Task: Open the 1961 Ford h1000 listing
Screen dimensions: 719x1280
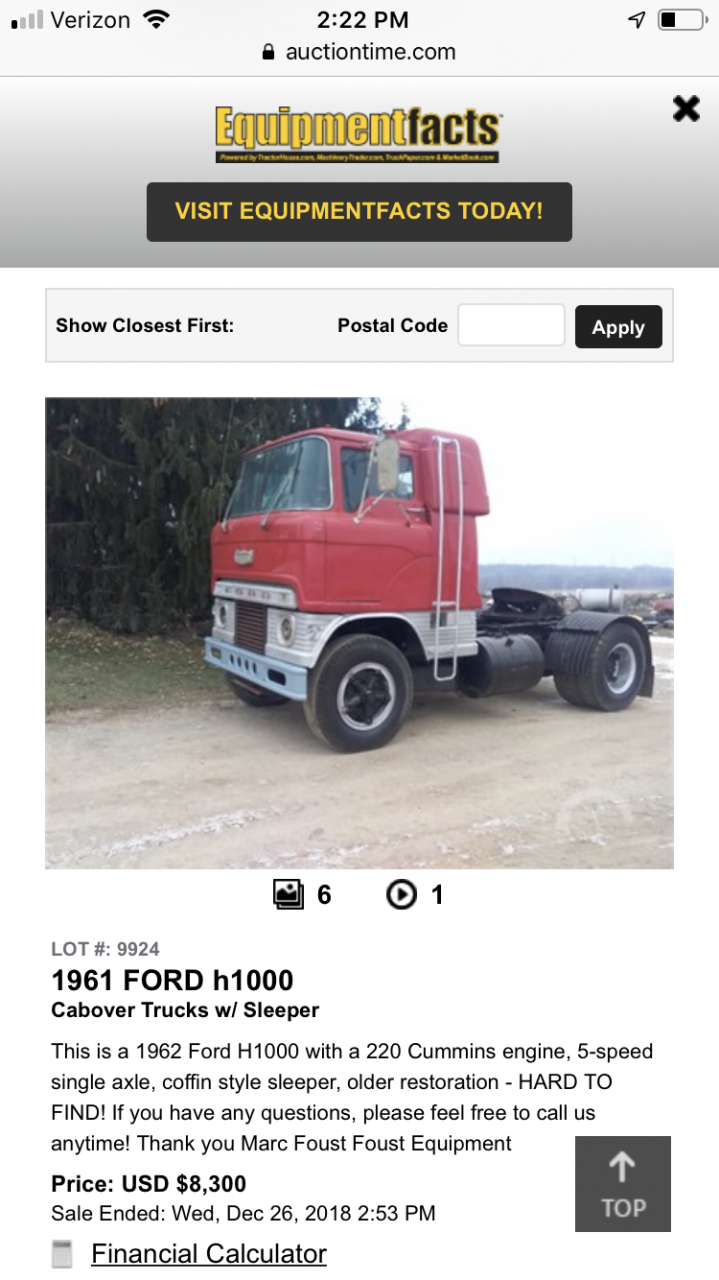Action: click(x=172, y=980)
